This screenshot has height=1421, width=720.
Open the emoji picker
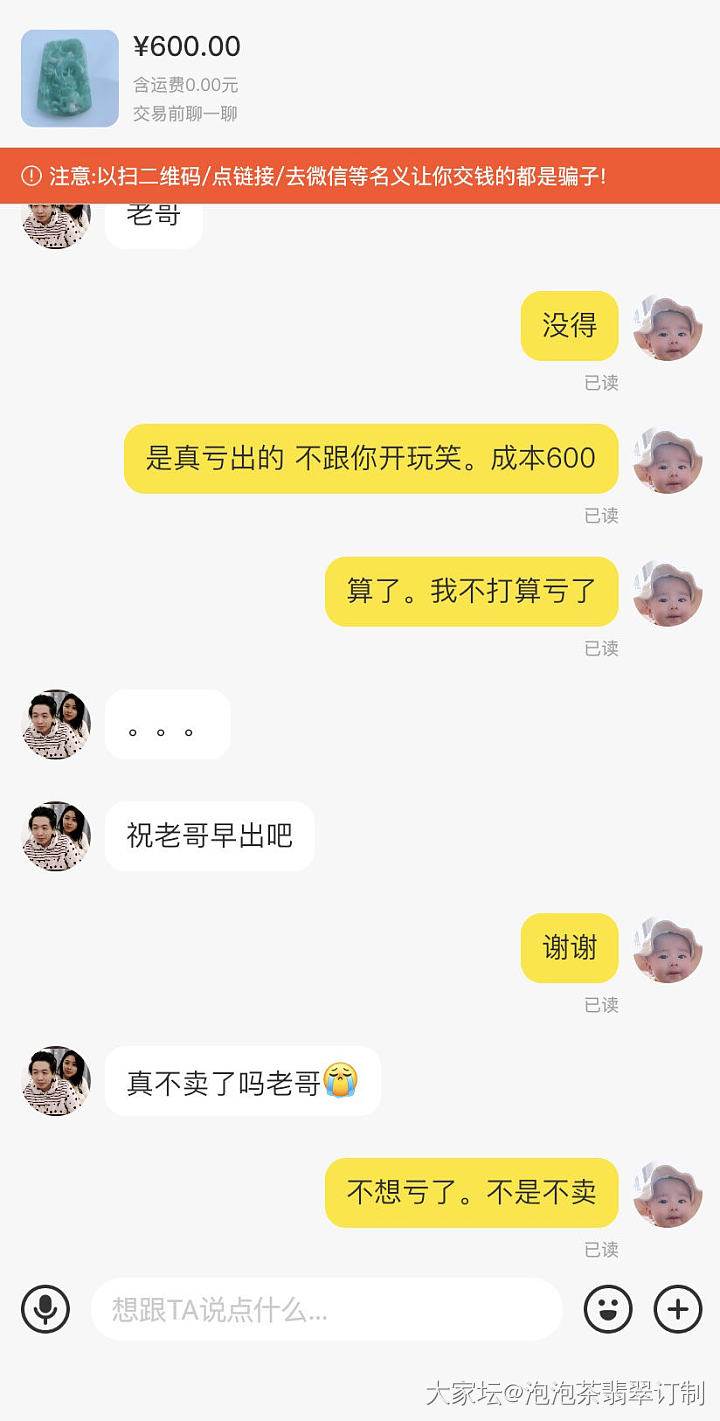click(608, 1308)
